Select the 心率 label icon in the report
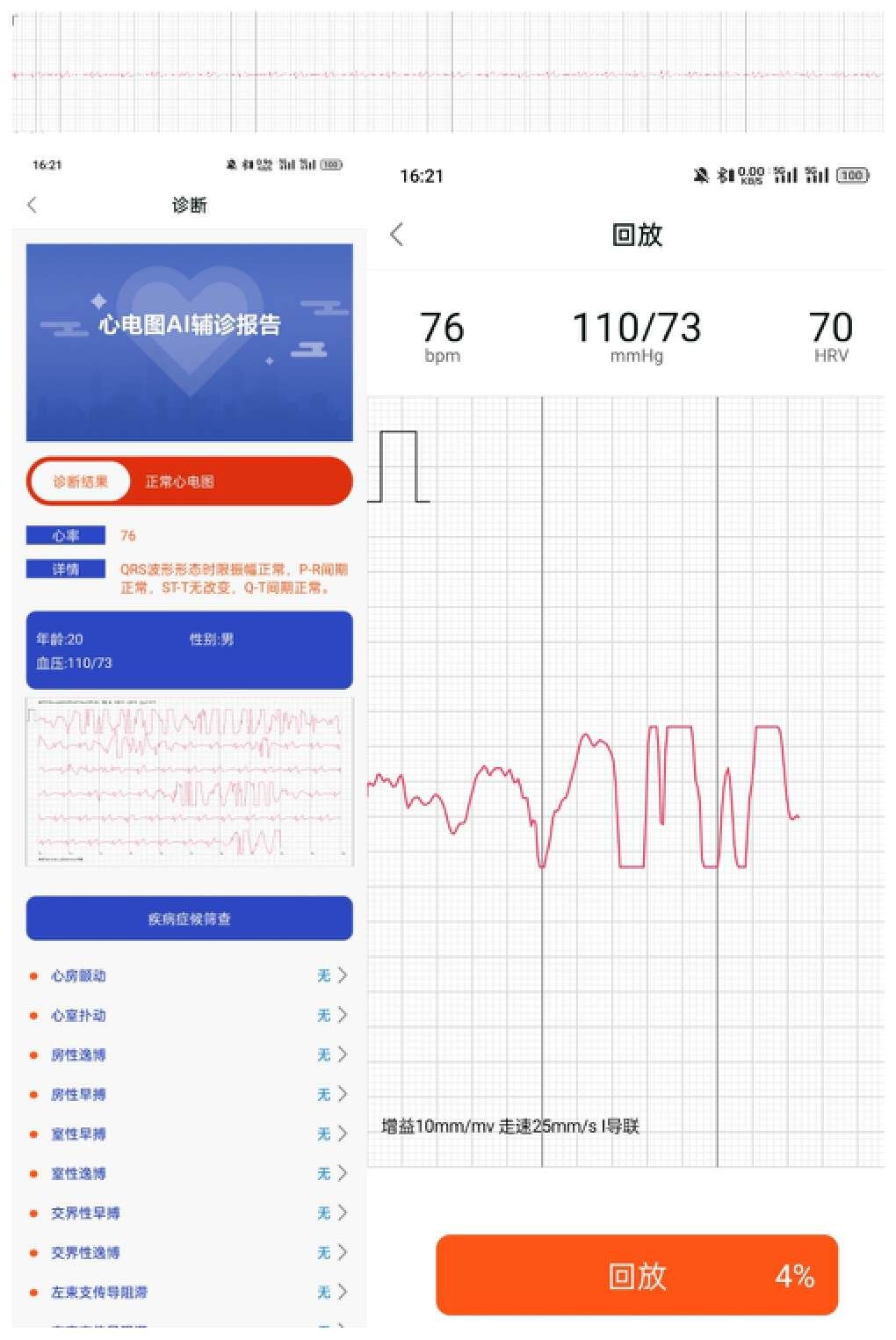 pyautogui.click(x=66, y=535)
